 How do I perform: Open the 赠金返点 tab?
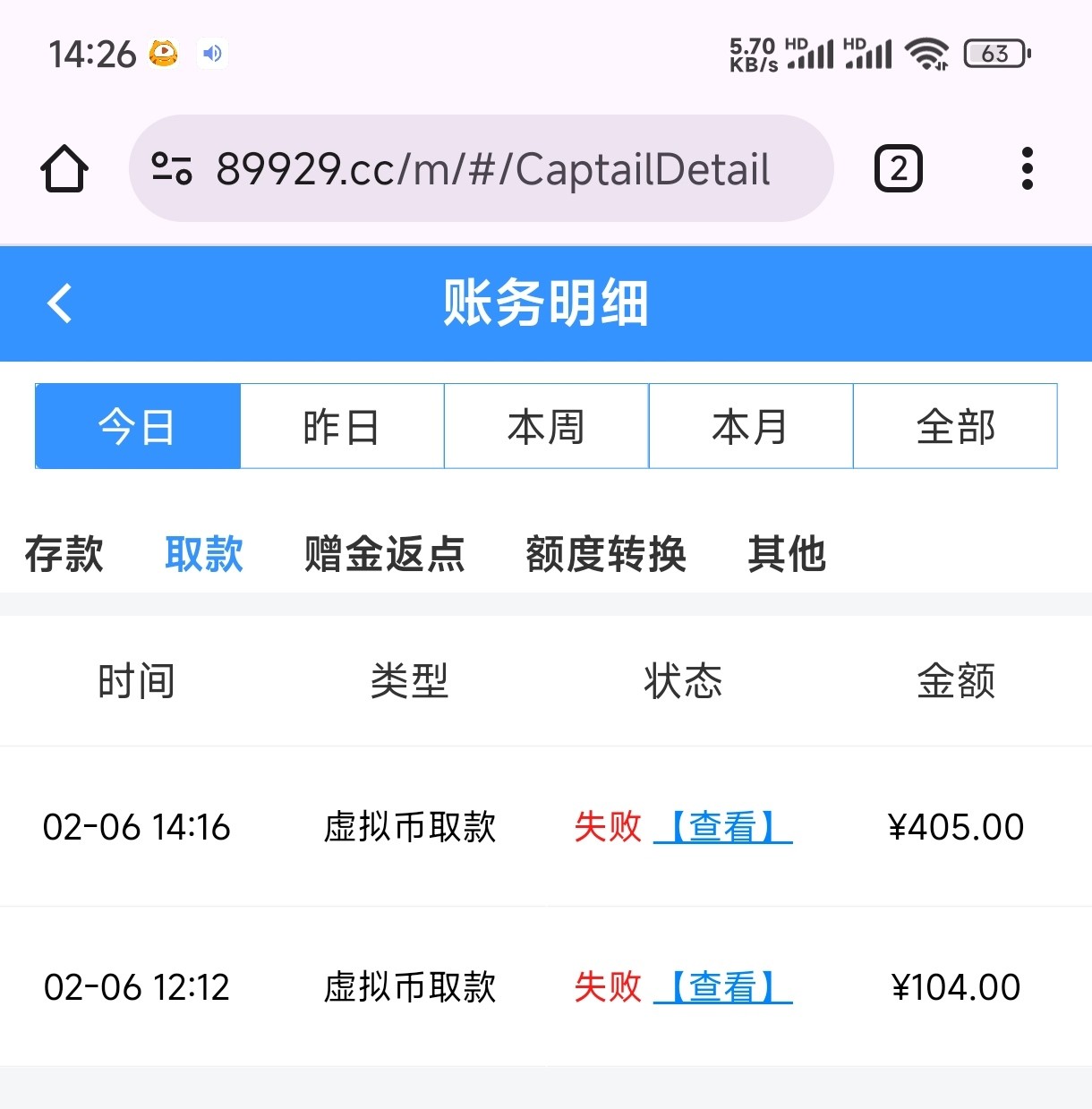pyautogui.click(x=385, y=553)
